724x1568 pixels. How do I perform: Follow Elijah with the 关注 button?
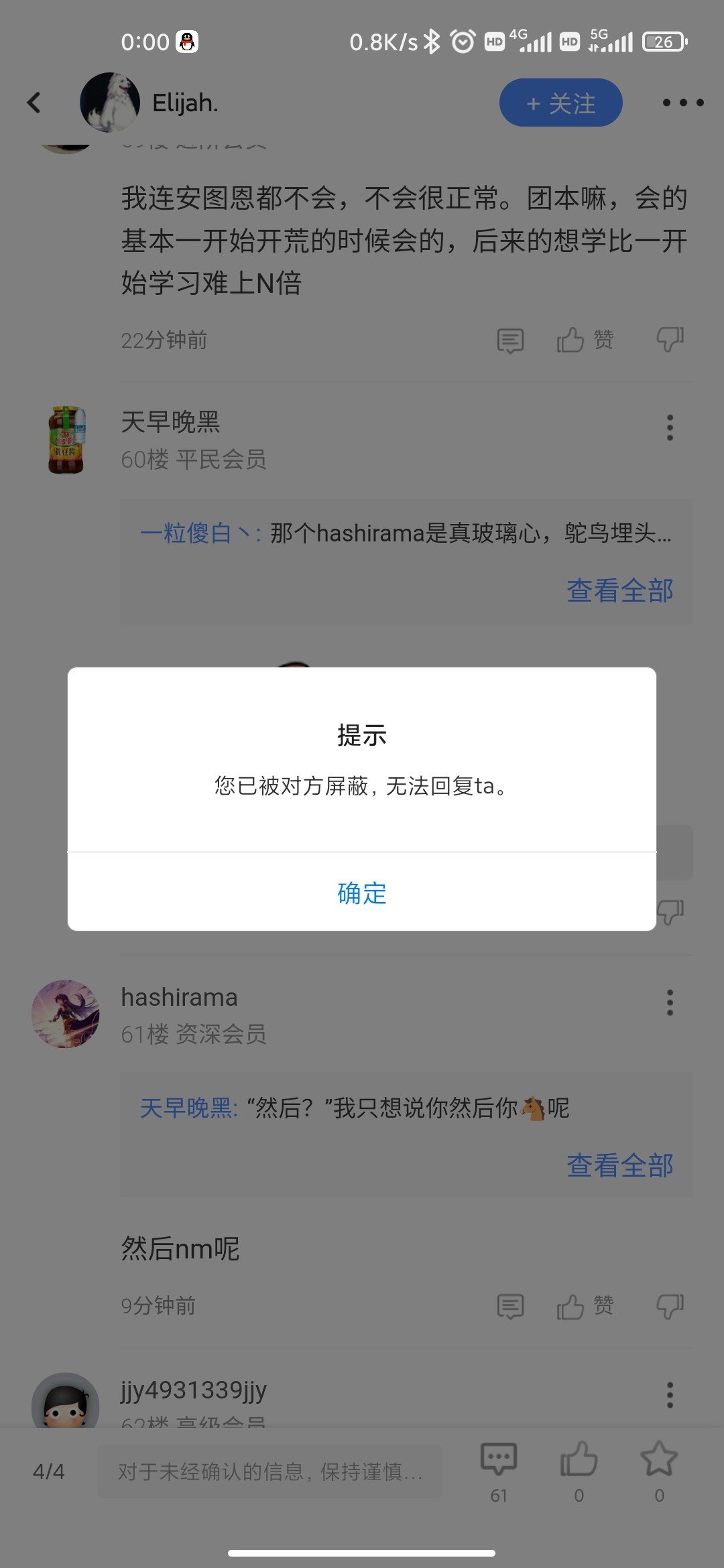click(x=560, y=103)
